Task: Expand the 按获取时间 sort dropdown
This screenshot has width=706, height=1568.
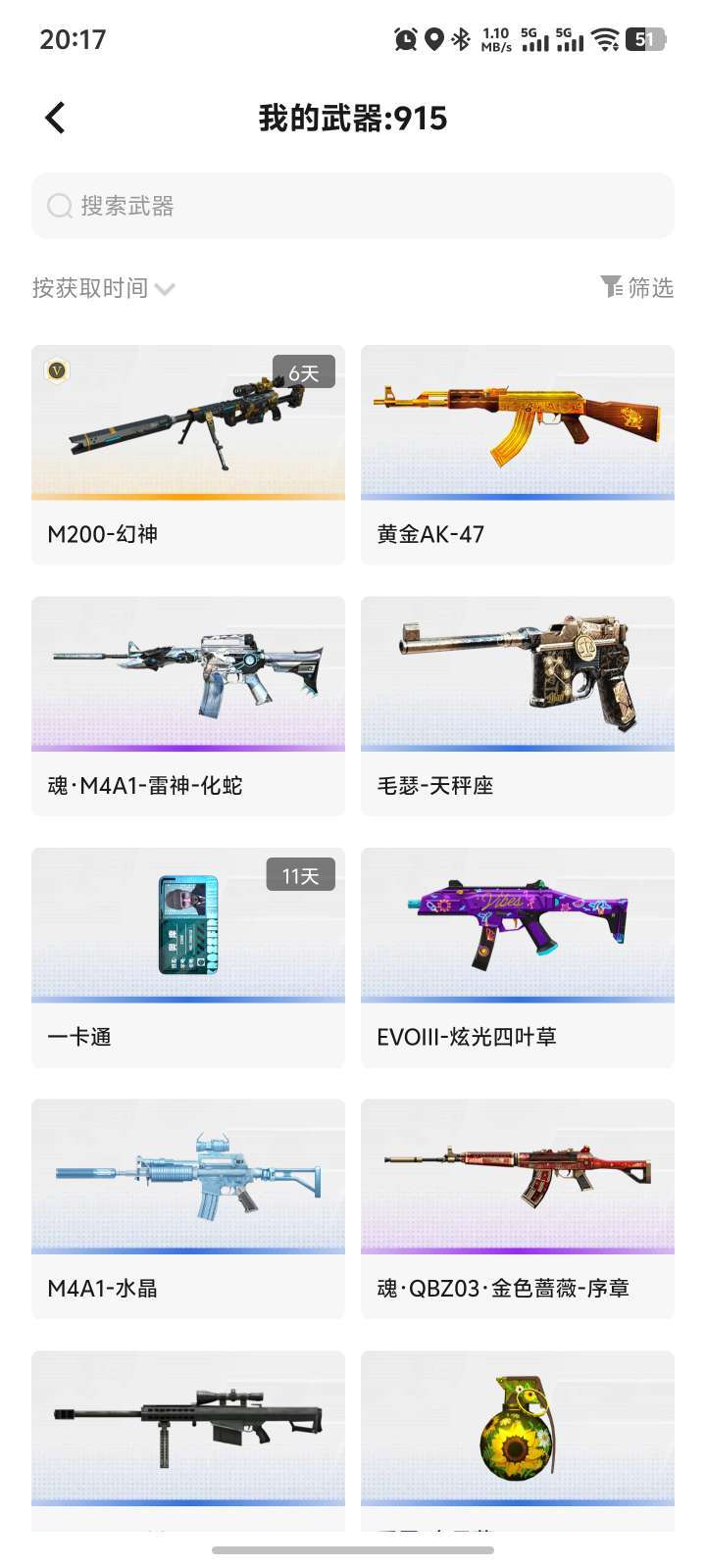Action: coord(103,288)
